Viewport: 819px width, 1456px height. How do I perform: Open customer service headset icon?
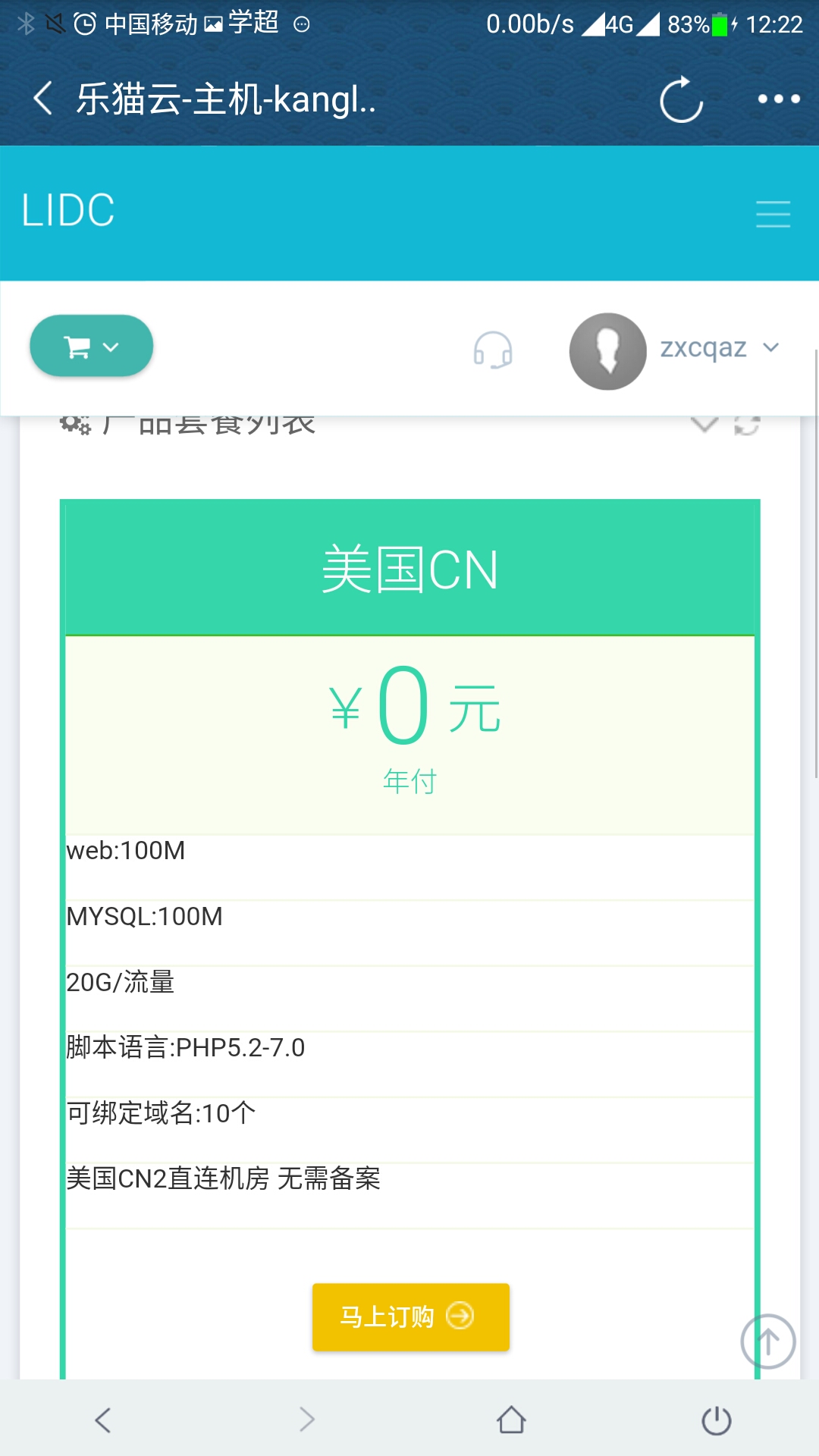point(491,351)
